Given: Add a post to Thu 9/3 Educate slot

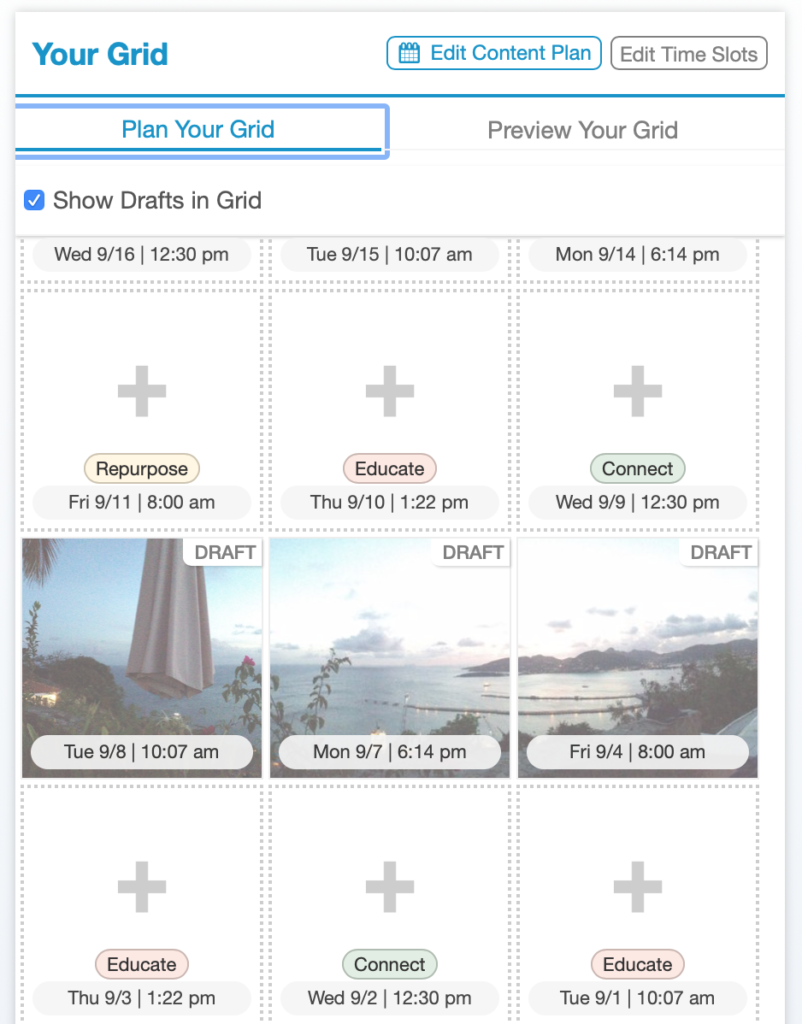Looking at the screenshot, I should coord(142,886).
